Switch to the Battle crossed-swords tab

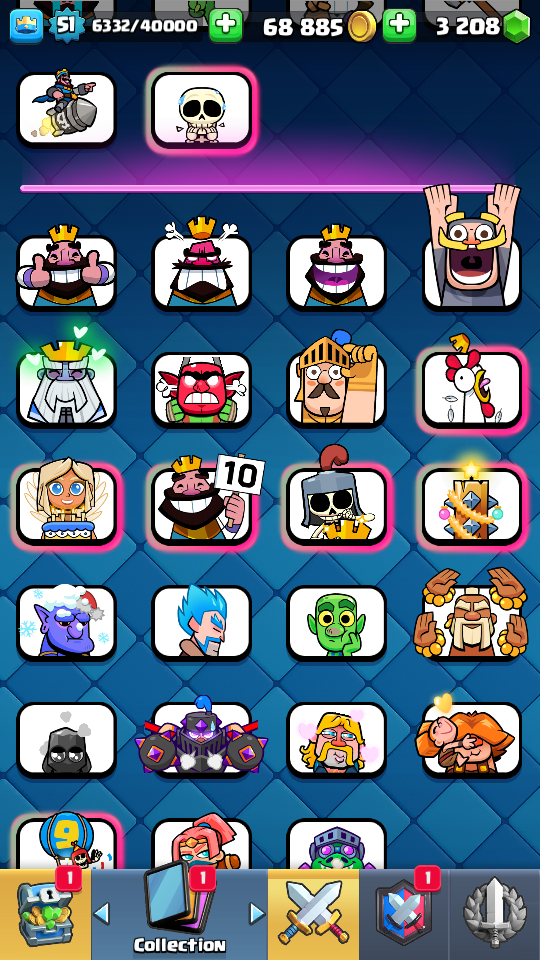[313, 913]
